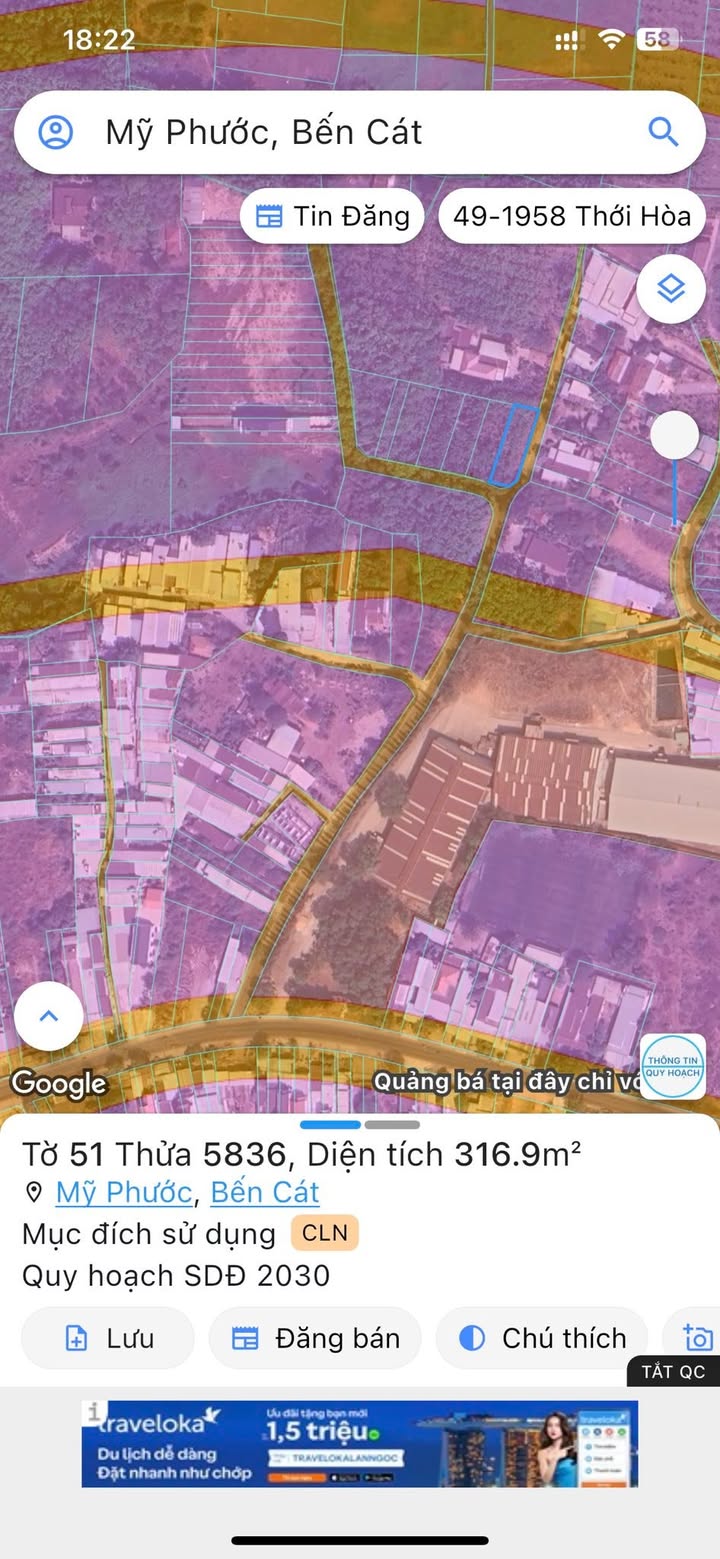Open the Mỹ Phước, Bến Cát search field
The height and width of the screenshot is (1559, 720).
pyautogui.click(x=340, y=132)
